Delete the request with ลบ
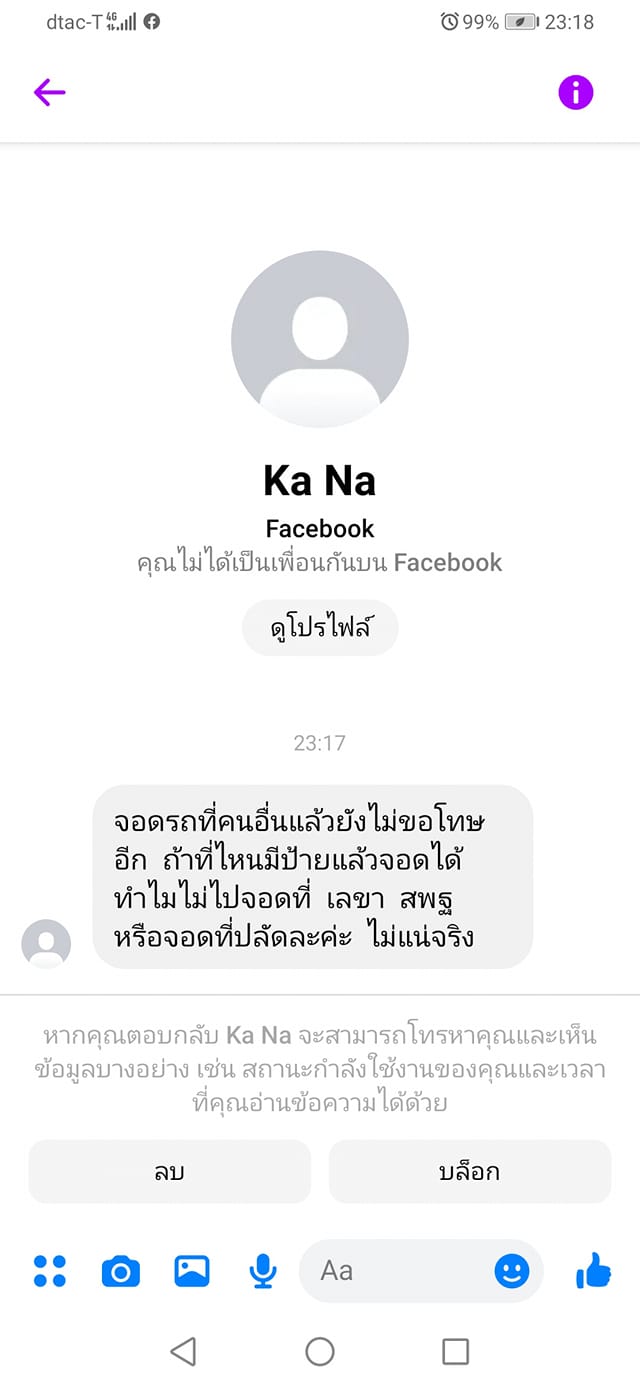Viewport: 640px width, 1386px height. (170, 1173)
